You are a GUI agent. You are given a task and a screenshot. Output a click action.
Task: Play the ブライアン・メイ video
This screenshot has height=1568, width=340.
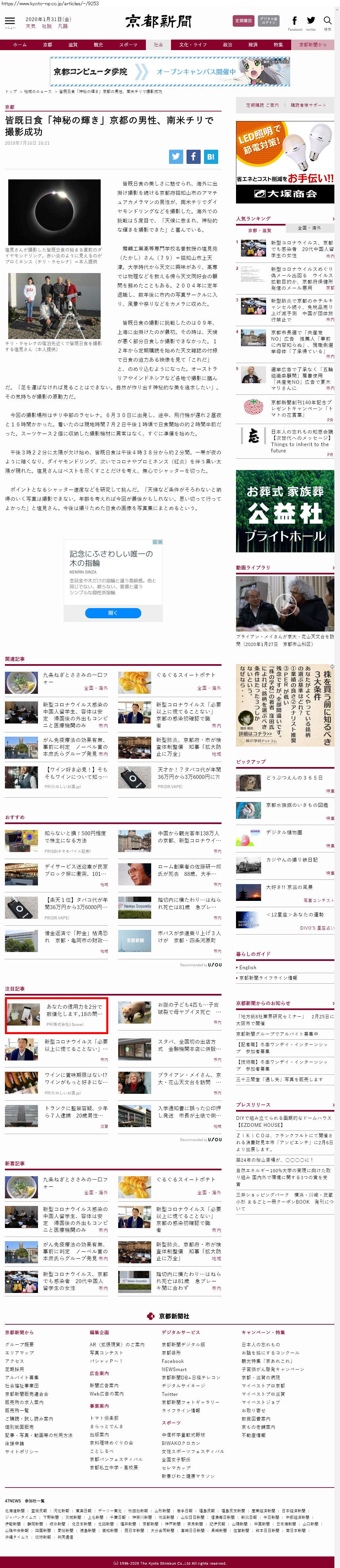[285, 603]
